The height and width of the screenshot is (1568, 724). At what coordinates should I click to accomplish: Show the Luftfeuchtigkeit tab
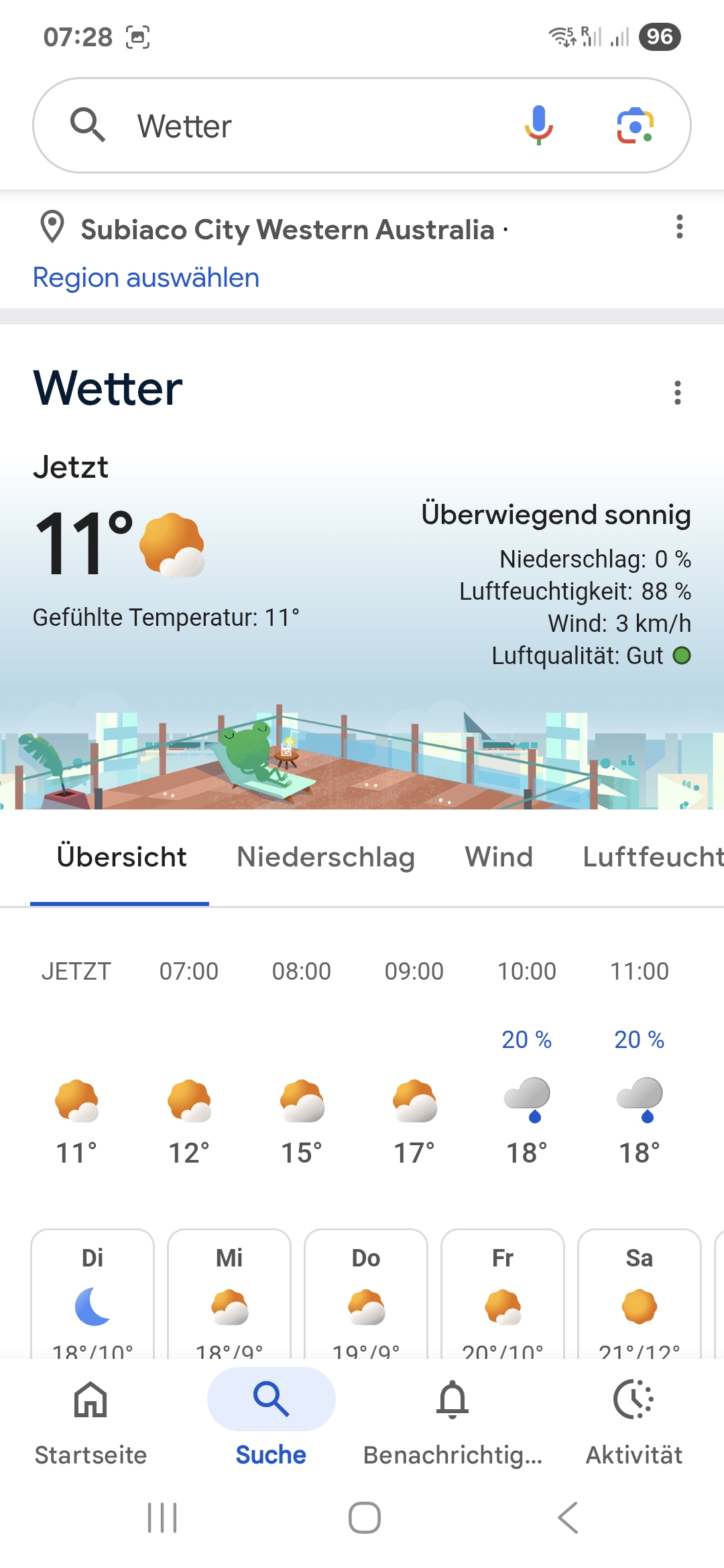[653, 857]
